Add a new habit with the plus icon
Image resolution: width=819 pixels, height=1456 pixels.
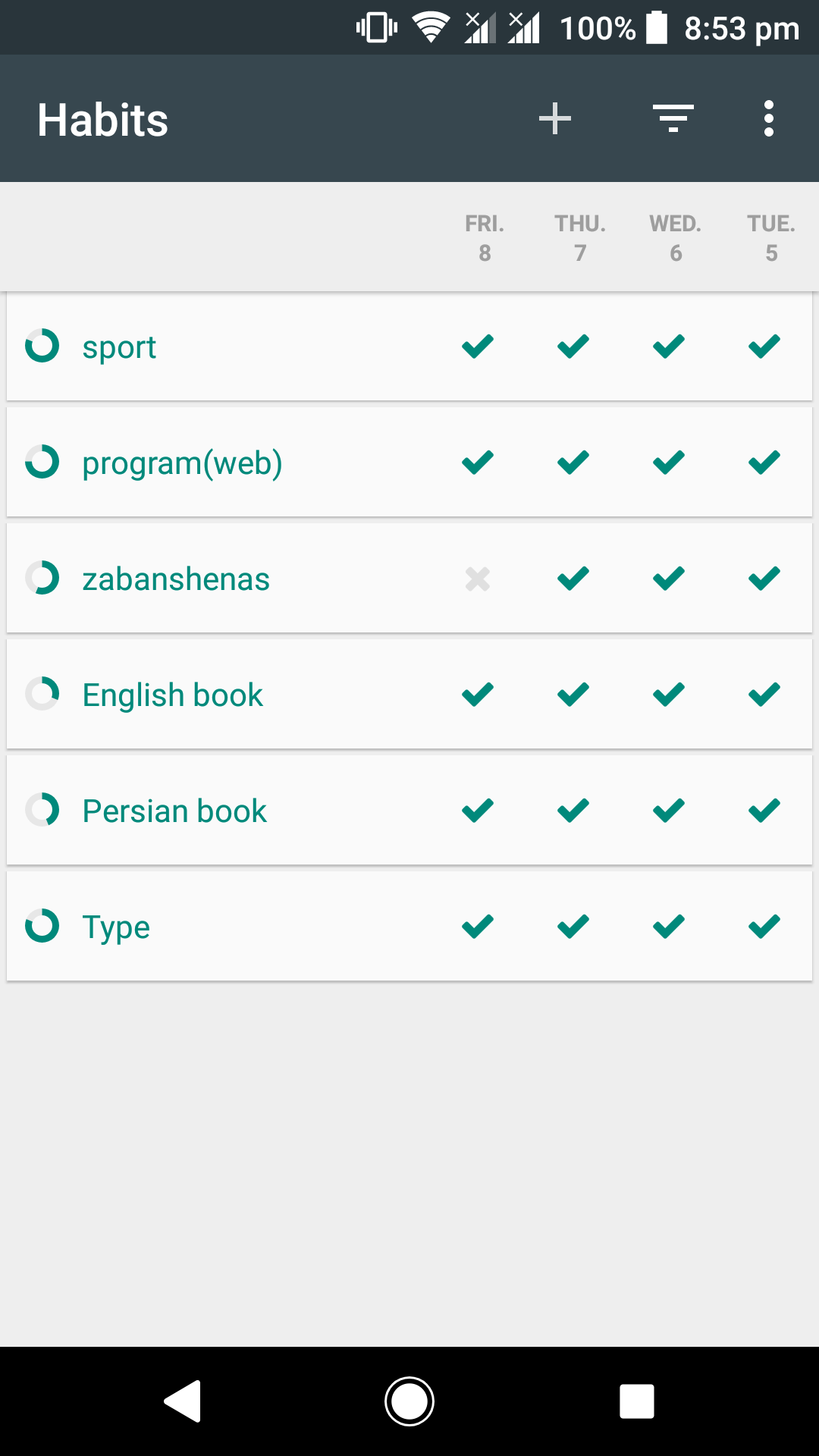click(554, 119)
